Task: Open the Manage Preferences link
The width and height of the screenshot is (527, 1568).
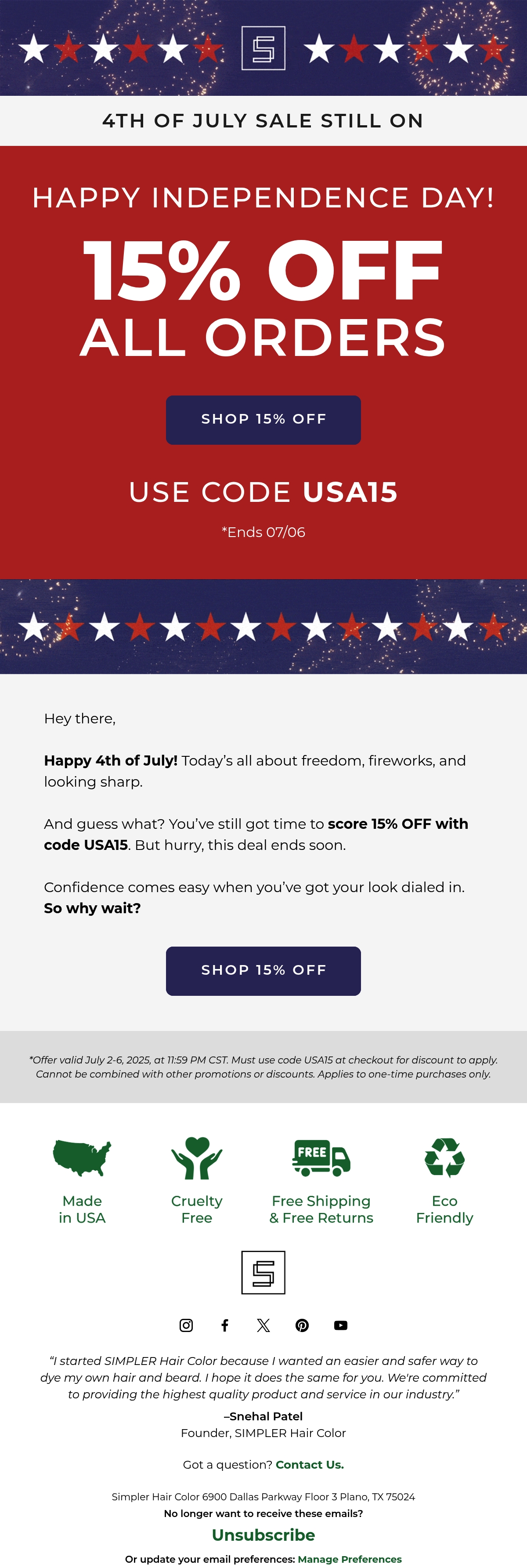Action: point(349,1559)
